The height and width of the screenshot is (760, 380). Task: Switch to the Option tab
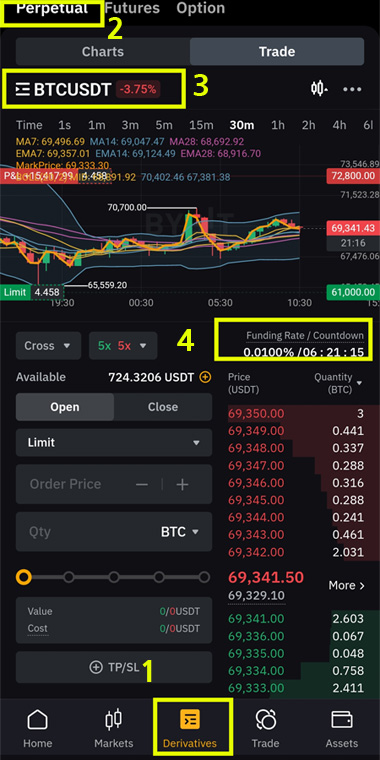tap(201, 8)
